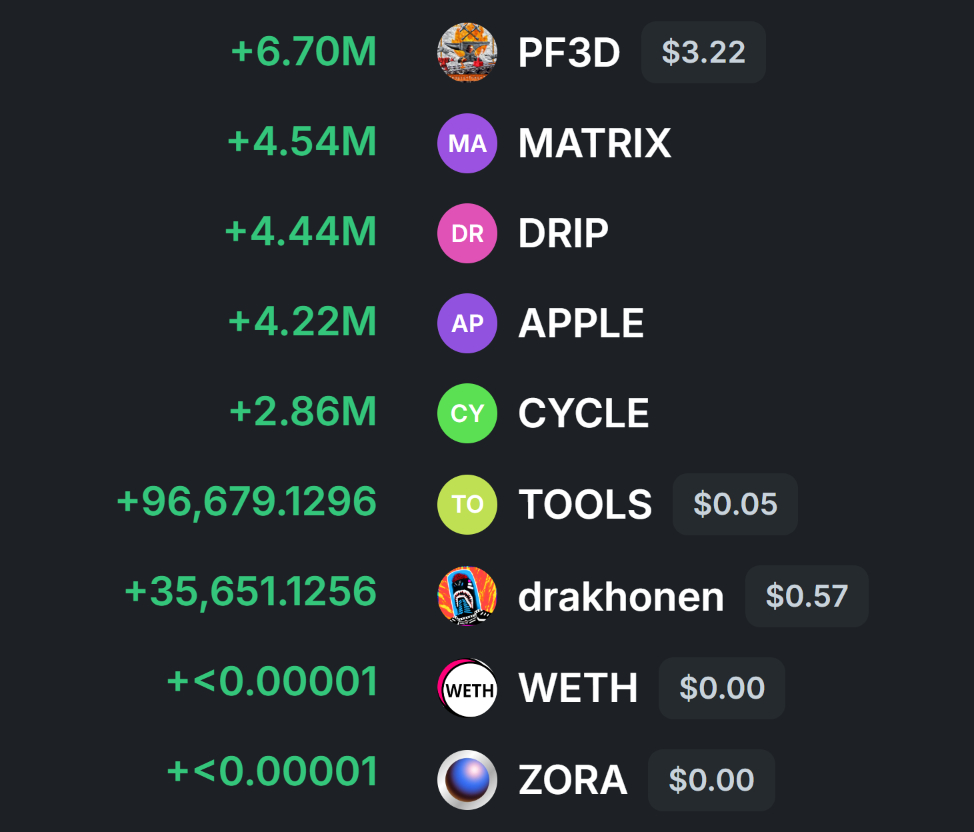Image resolution: width=974 pixels, height=832 pixels.
Task: Open the PF3D token row
Action: point(568,53)
